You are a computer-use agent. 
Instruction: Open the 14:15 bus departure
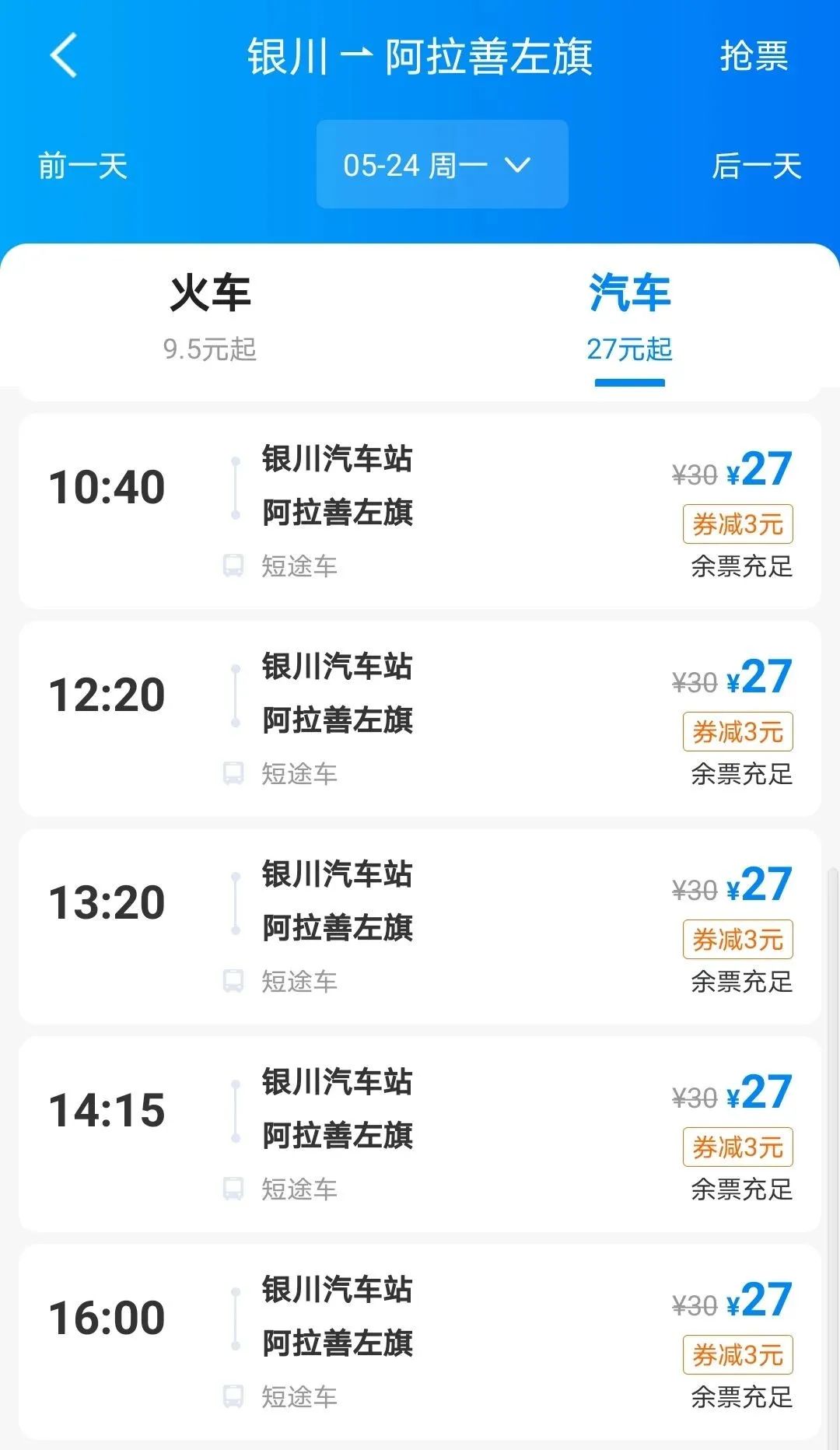tap(420, 1134)
